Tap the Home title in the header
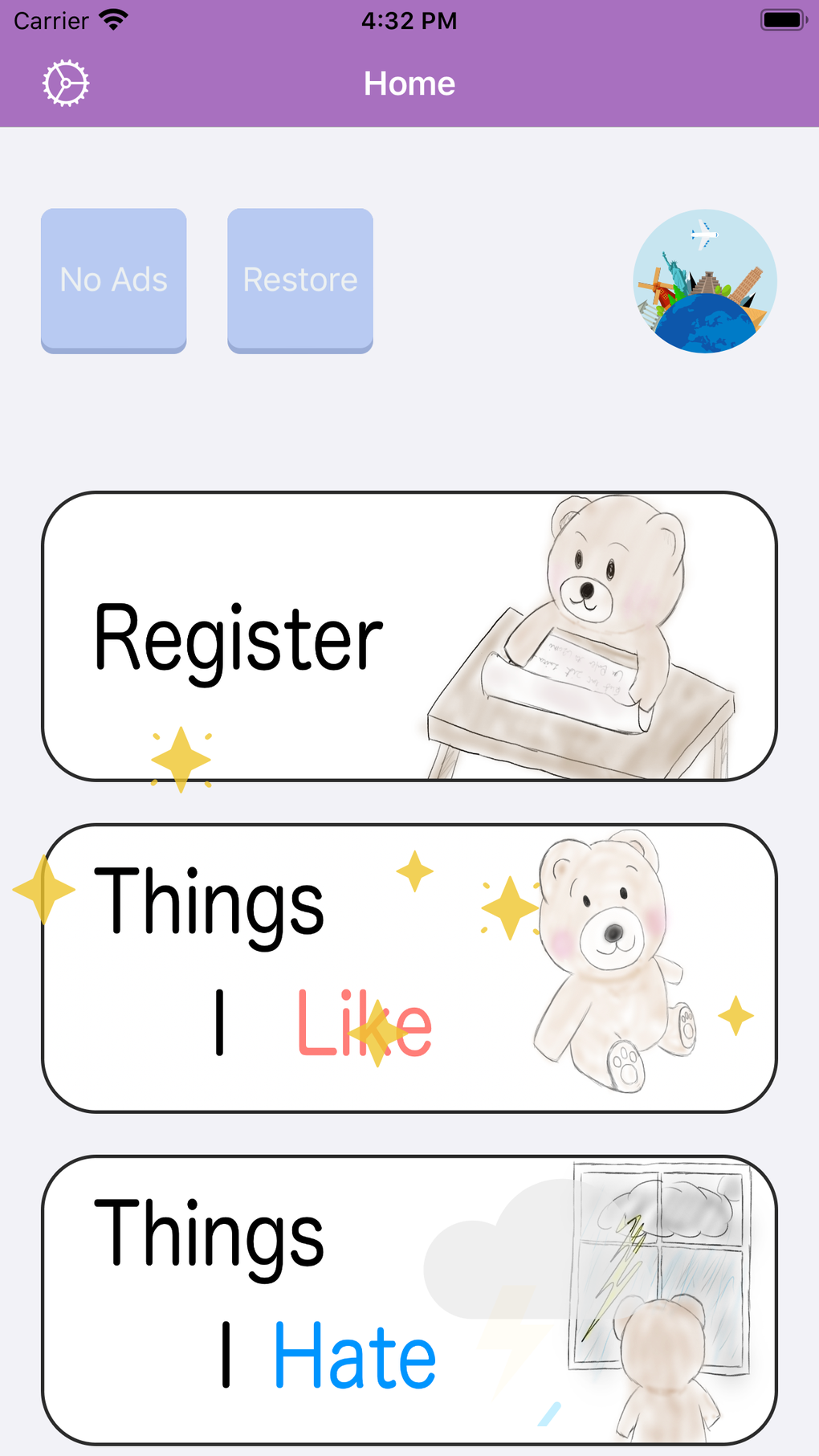 (x=409, y=83)
